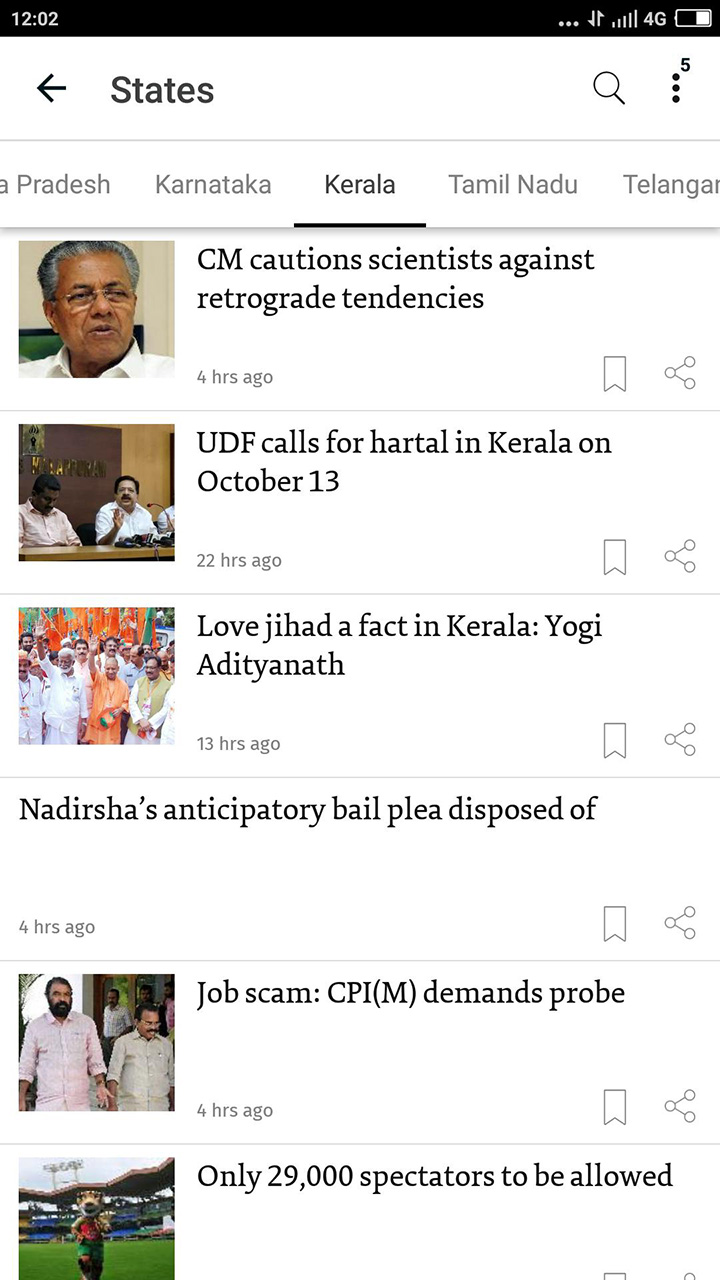The height and width of the screenshot is (1280, 720).
Task: Bookmark the Love jihad article
Action: 614,739
